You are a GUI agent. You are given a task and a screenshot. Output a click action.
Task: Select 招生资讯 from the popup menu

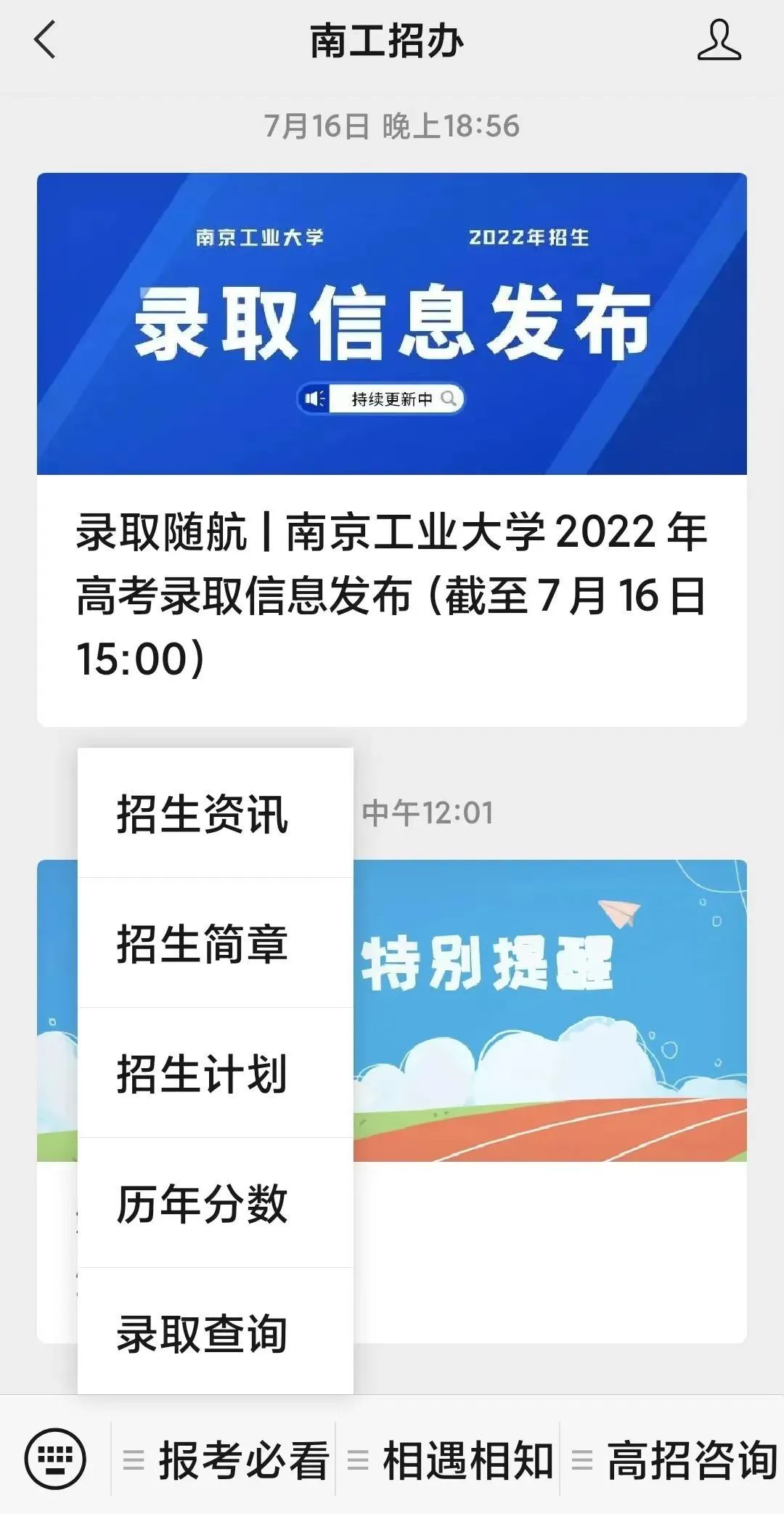(203, 814)
